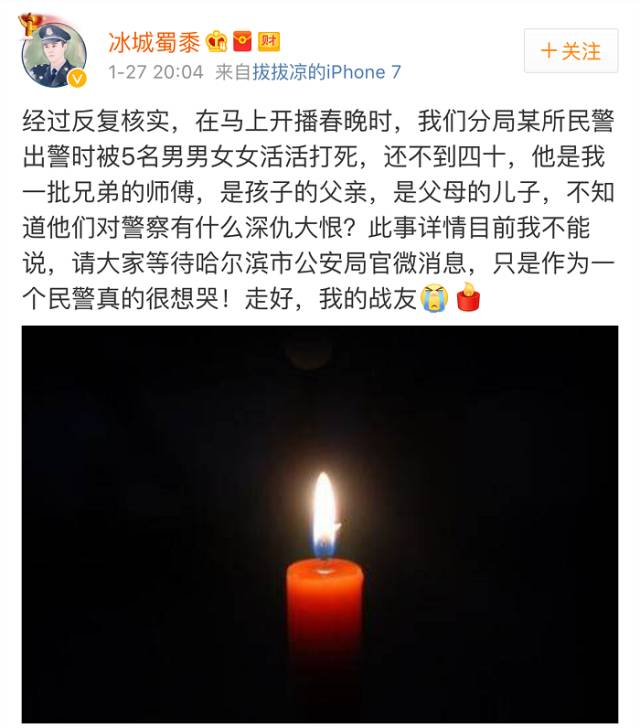View the candle photo full screen
Image resolution: width=640 pixels, height=728 pixels.
(320, 523)
